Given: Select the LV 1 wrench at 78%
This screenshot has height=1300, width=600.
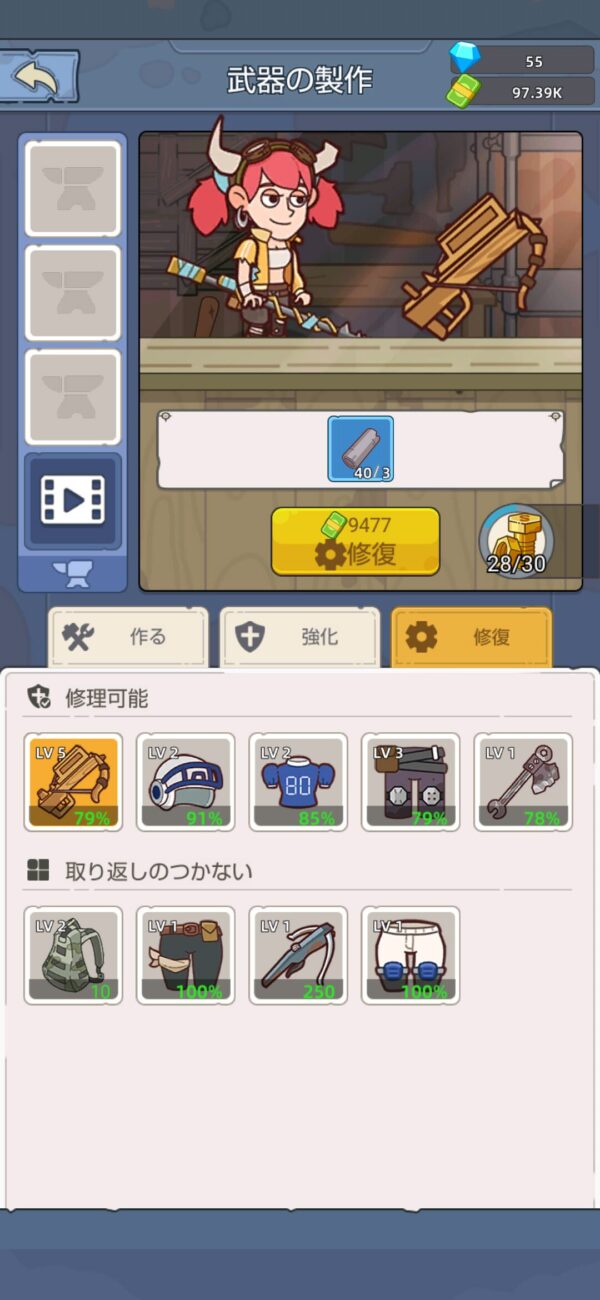Looking at the screenshot, I should (523, 782).
